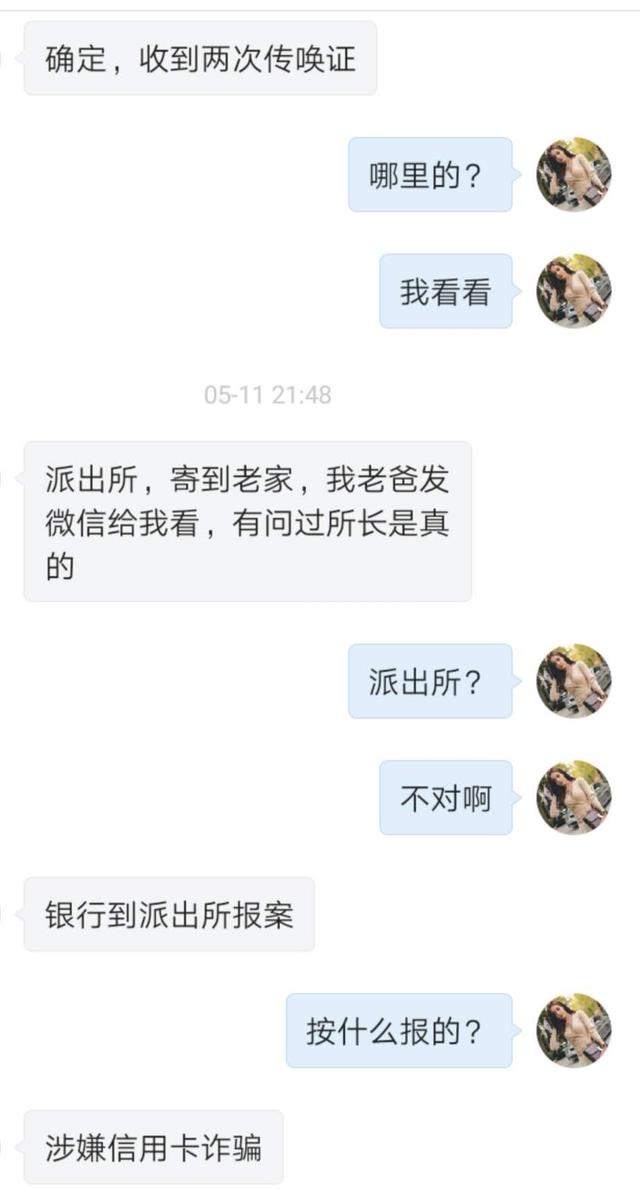Open sender's avatar beside "哪里的？"
This screenshot has width=640, height=1190.
click(573, 175)
